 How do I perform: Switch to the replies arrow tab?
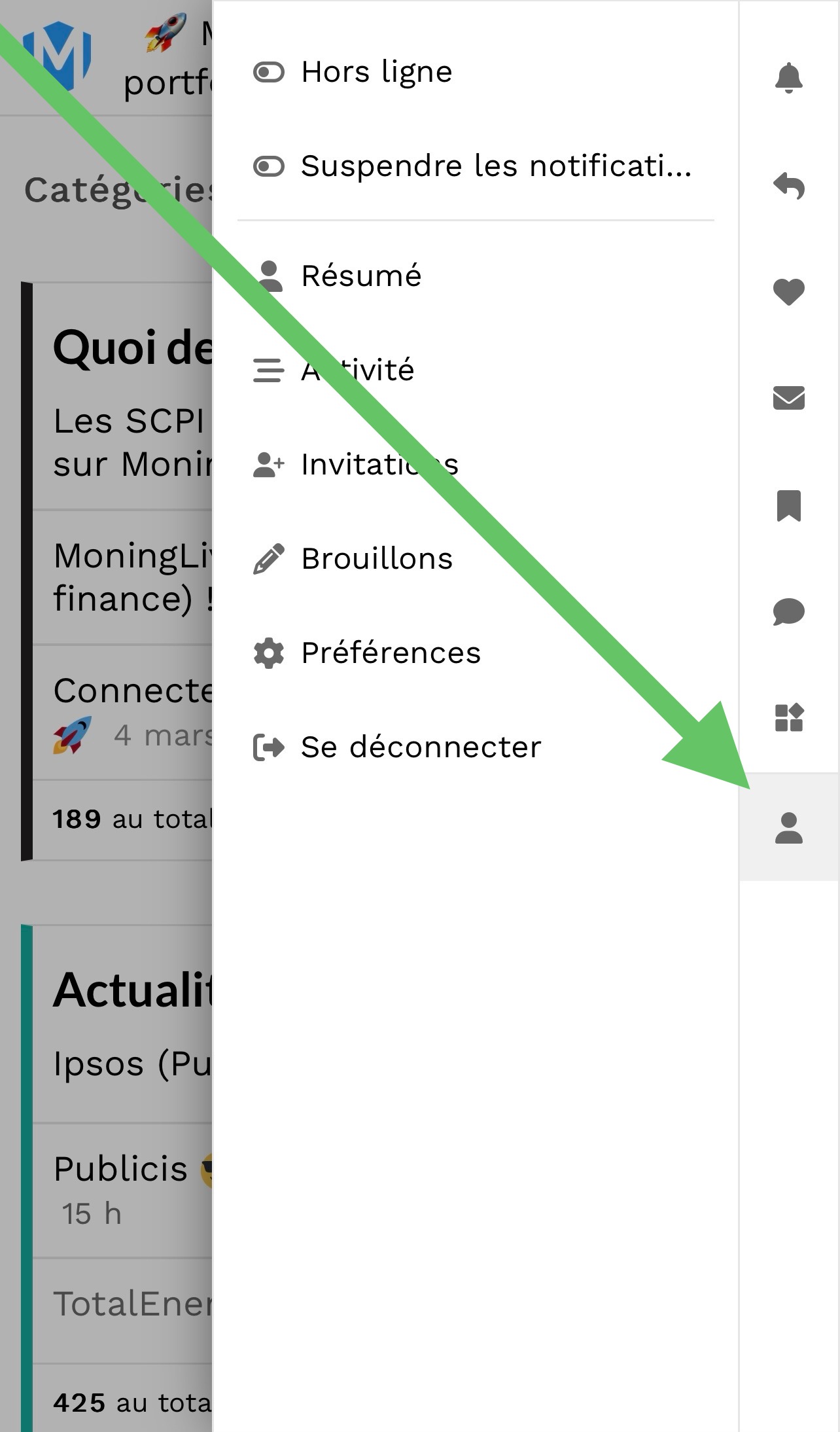point(789,187)
